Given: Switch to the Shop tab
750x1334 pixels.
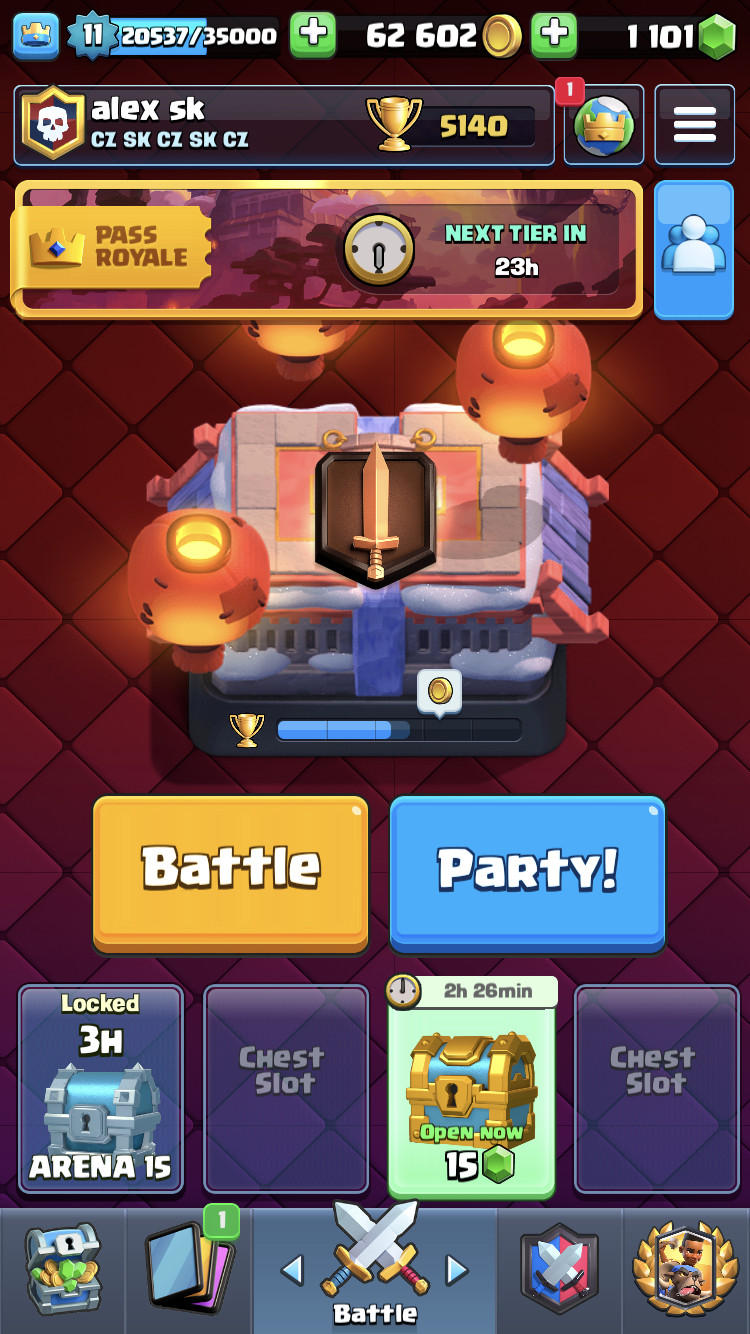Looking at the screenshot, I should click(62, 1270).
